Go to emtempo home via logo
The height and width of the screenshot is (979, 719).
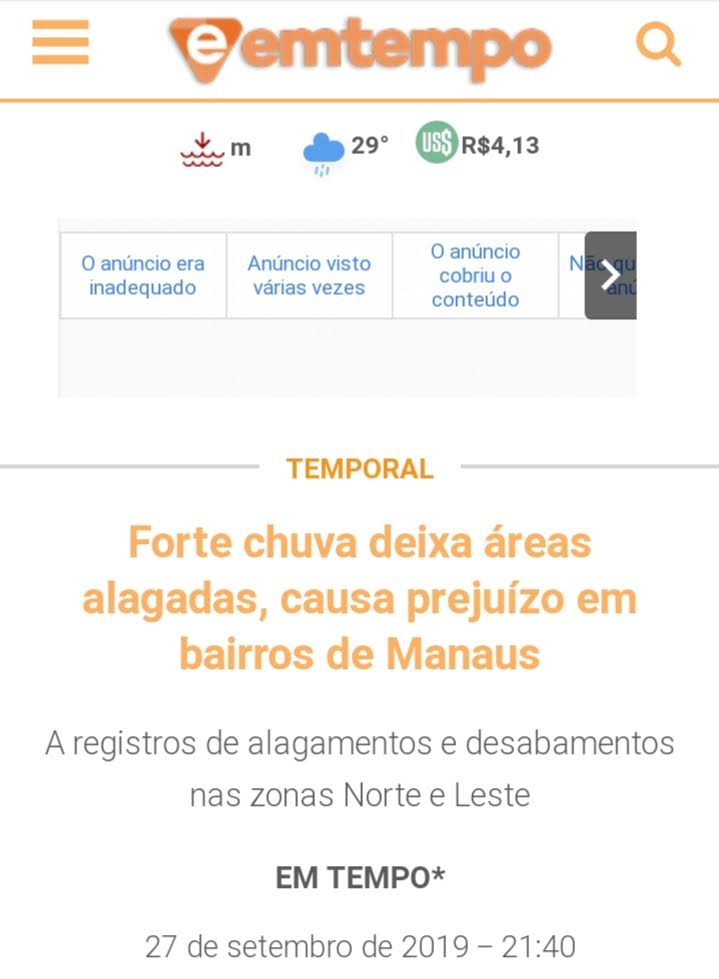[x=360, y=46]
